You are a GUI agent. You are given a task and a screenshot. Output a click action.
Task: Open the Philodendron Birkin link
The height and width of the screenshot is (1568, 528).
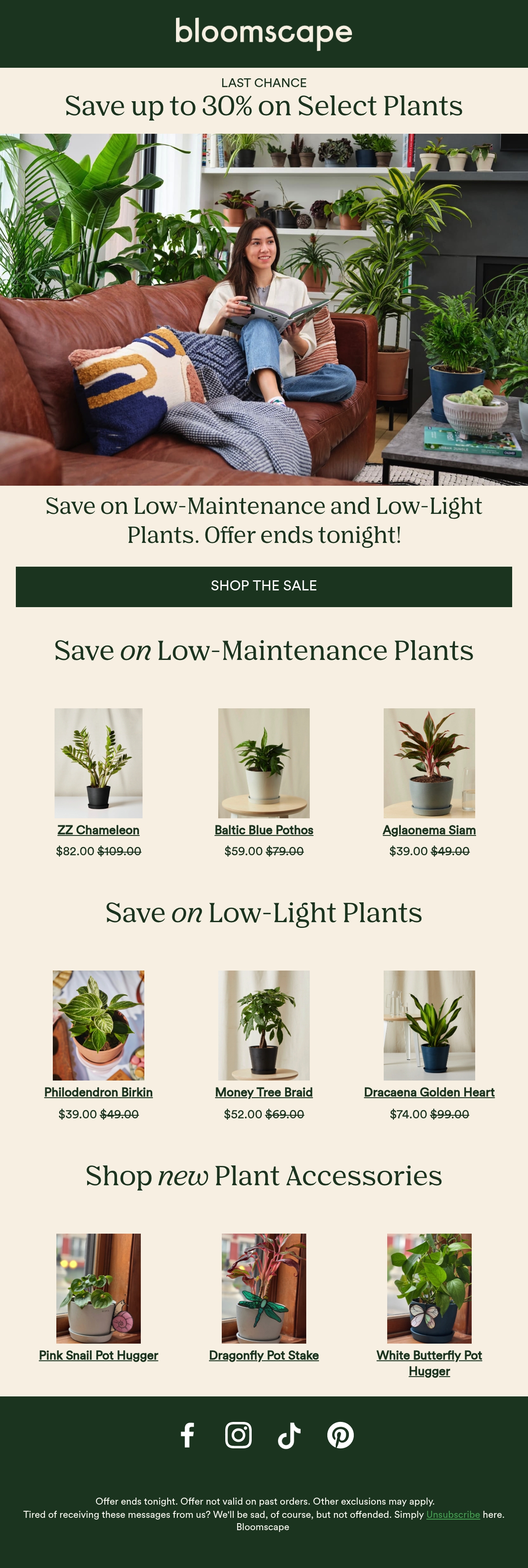click(x=98, y=1092)
